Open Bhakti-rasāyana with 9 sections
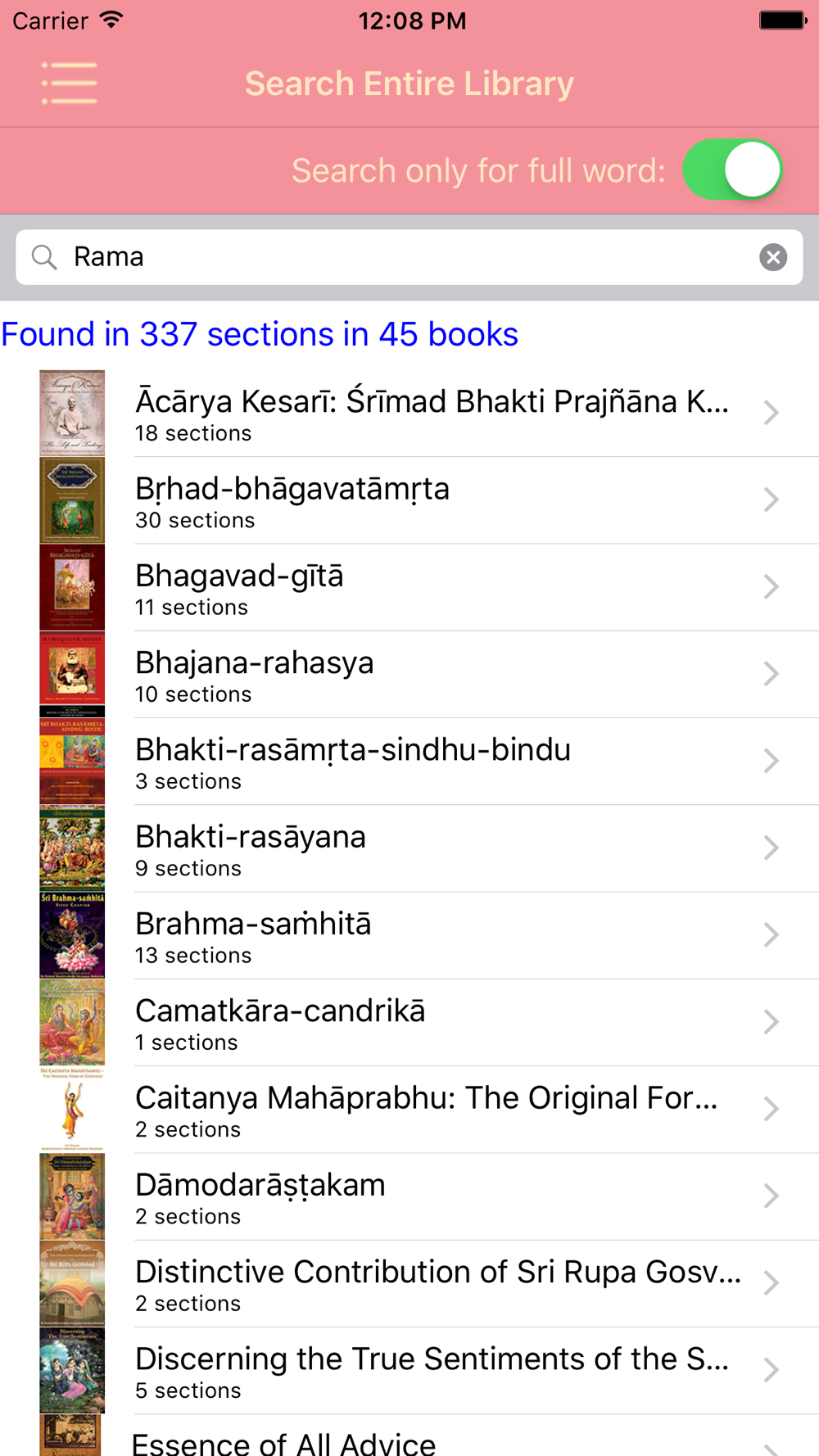This screenshot has width=819, height=1456. [x=409, y=848]
